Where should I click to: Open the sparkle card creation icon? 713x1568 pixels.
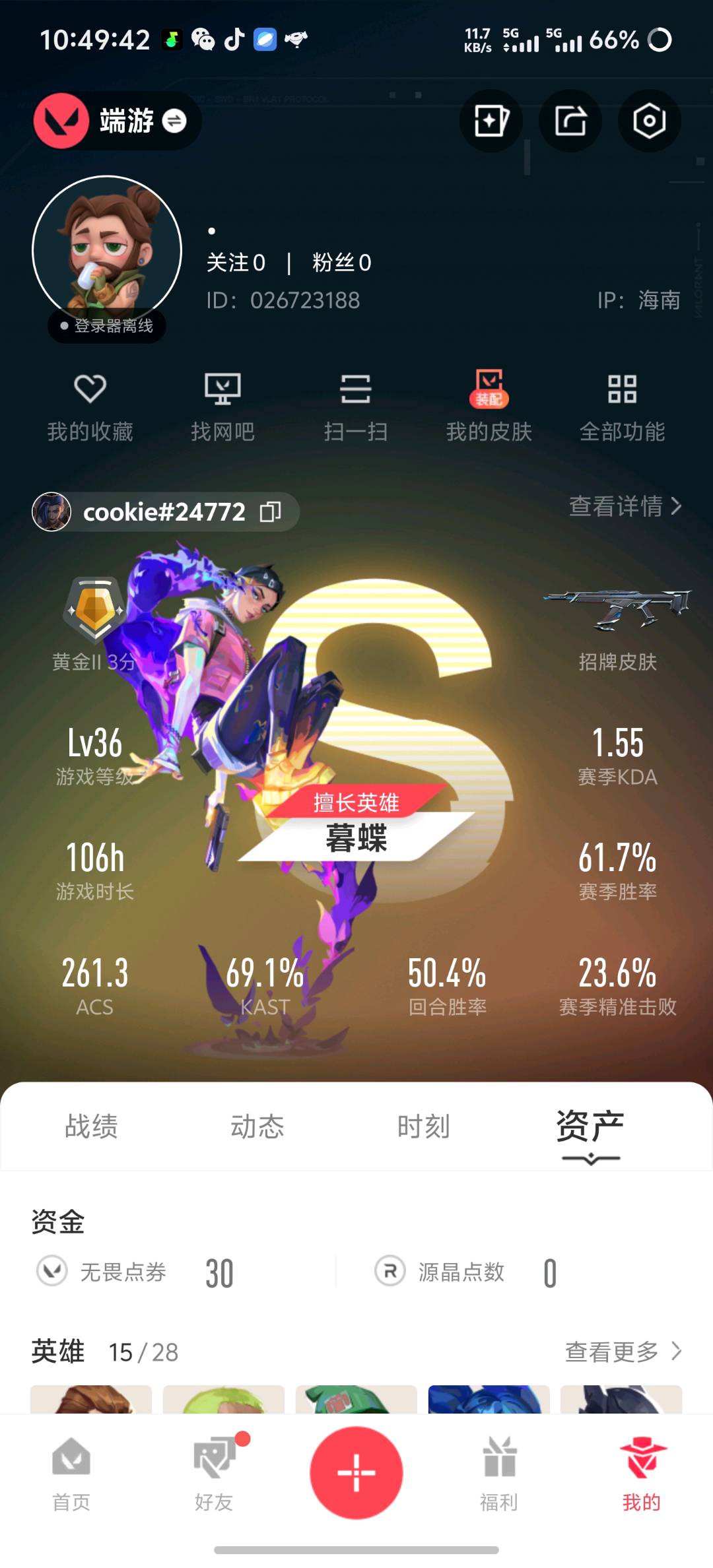point(491,121)
